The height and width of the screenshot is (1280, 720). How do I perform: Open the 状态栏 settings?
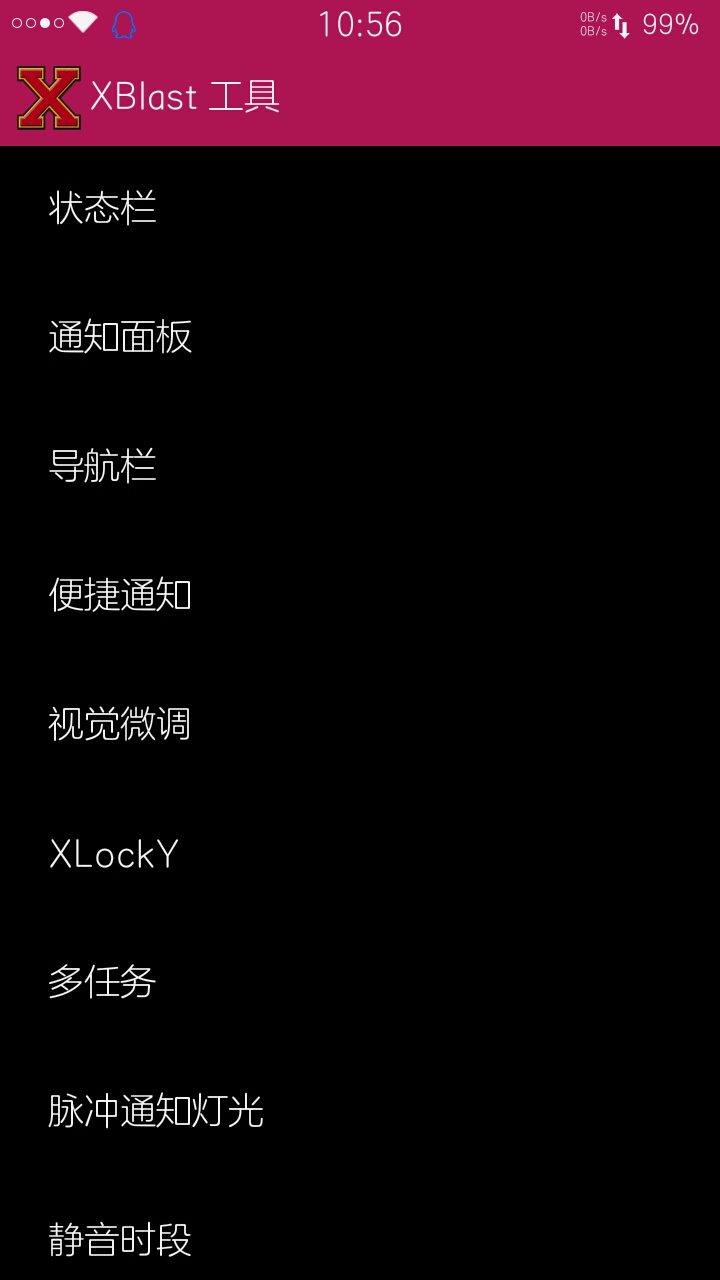[360, 209]
